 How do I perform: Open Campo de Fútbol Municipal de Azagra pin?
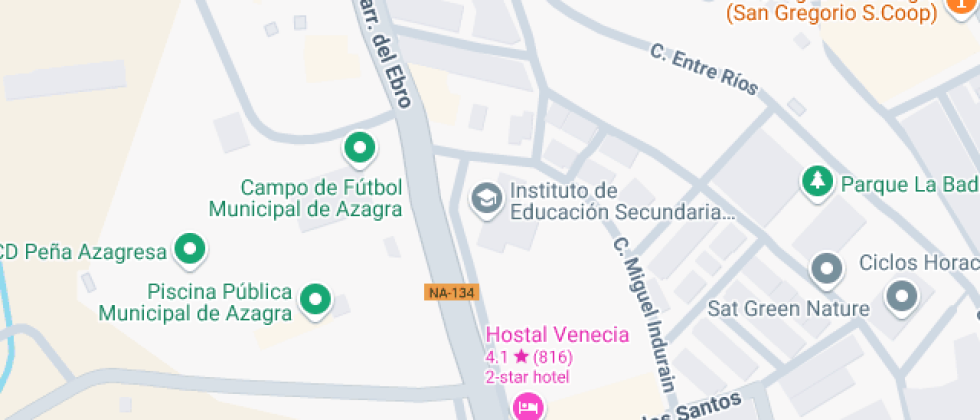click(x=360, y=150)
